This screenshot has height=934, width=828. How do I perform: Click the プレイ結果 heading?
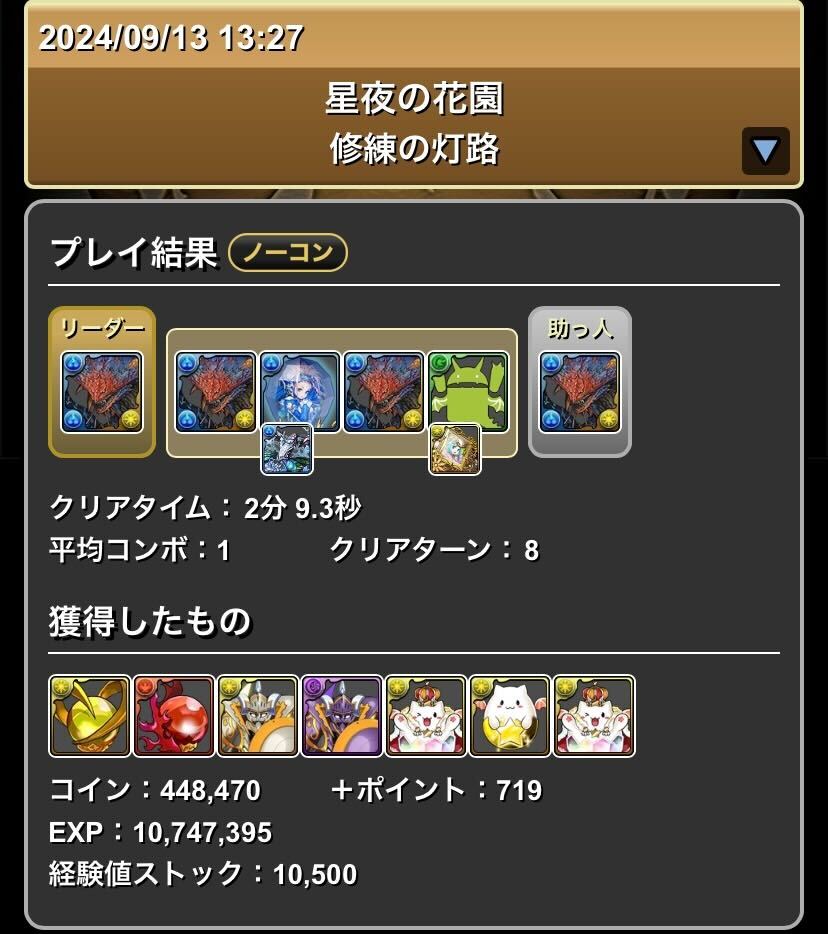point(135,254)
